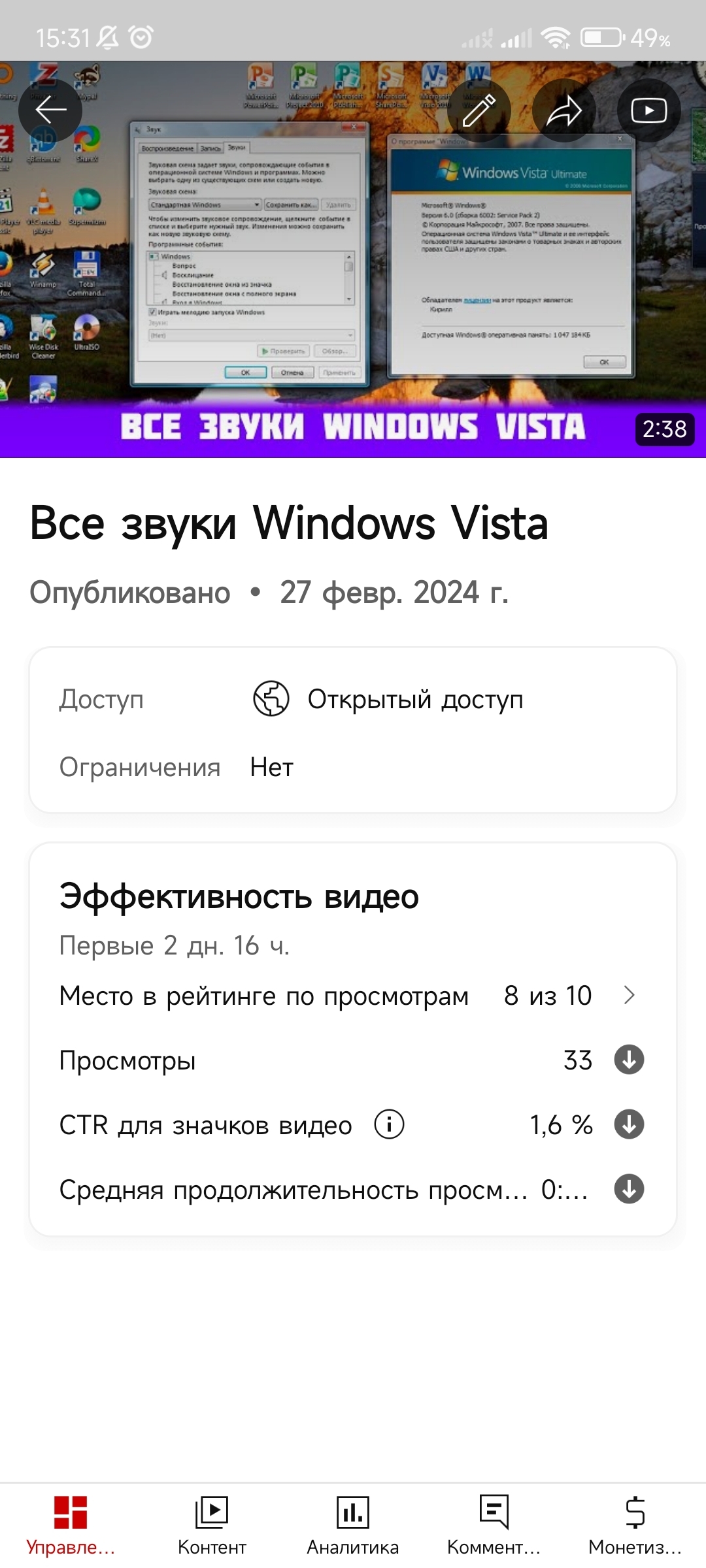Open the views ranking details
The height and width of the screenshot is (1568, 706).
[629, 995]
